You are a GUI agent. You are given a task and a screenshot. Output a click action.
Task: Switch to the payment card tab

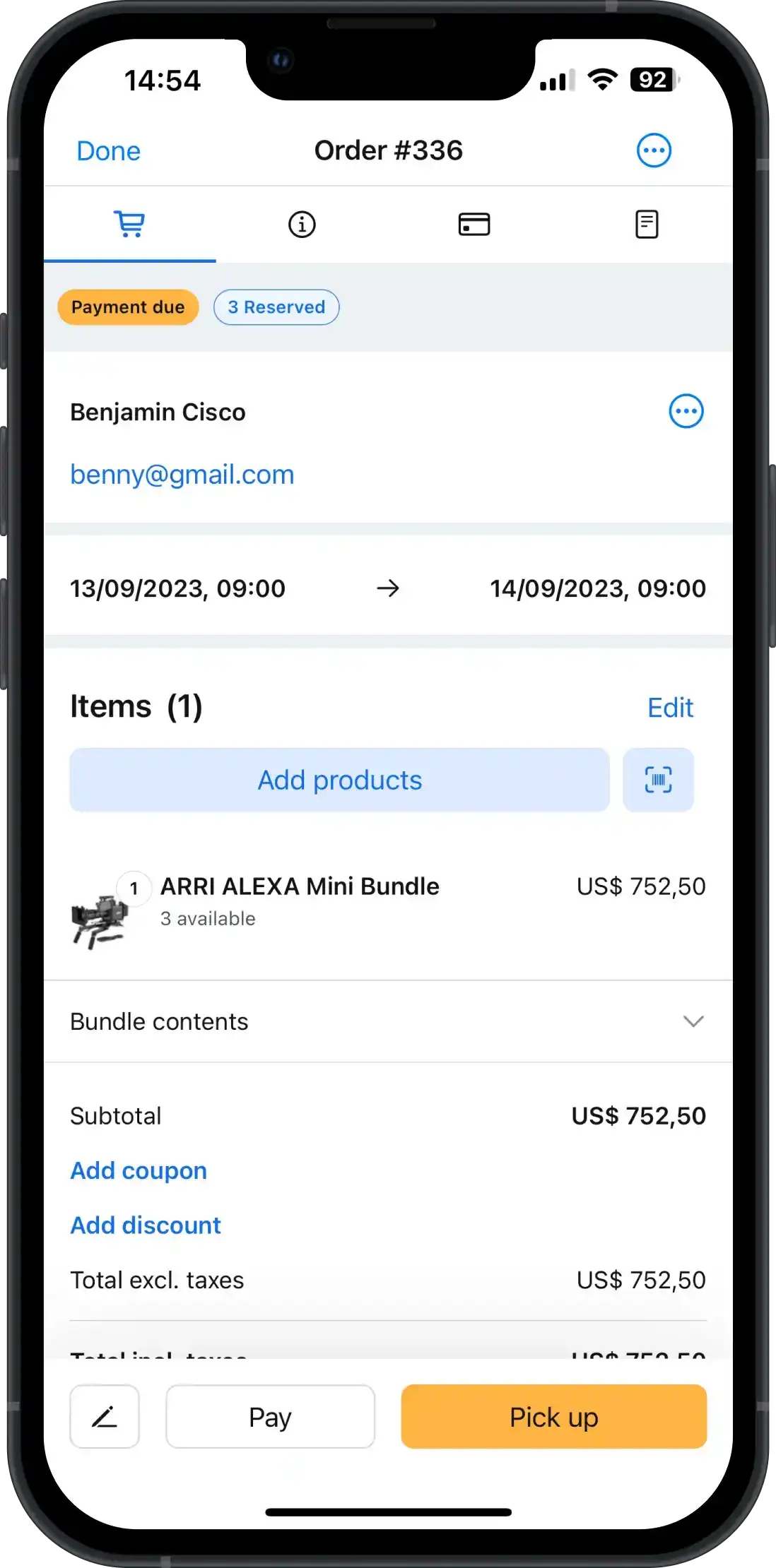(x=474, y=225)
